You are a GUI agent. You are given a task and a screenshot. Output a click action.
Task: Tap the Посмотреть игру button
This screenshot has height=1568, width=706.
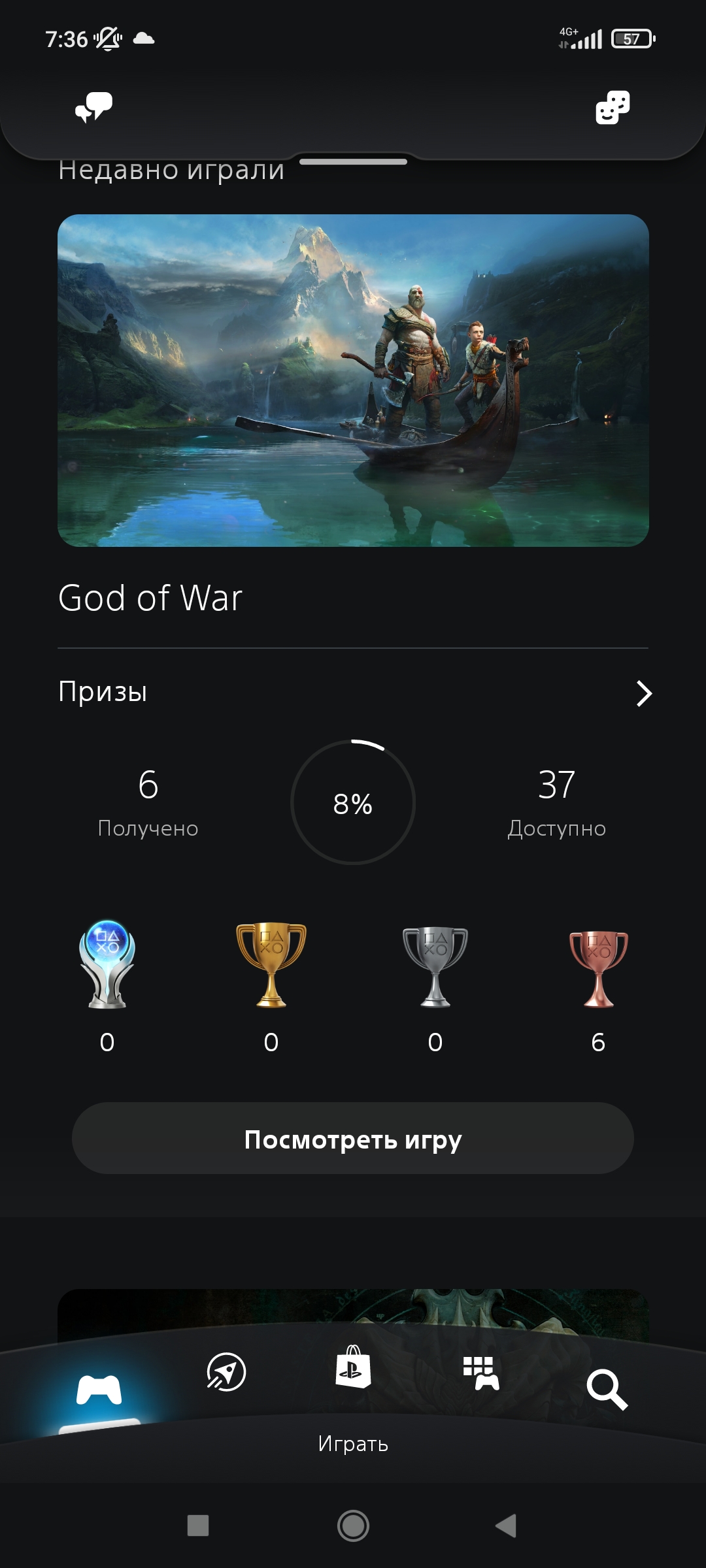coord(353,1139)
